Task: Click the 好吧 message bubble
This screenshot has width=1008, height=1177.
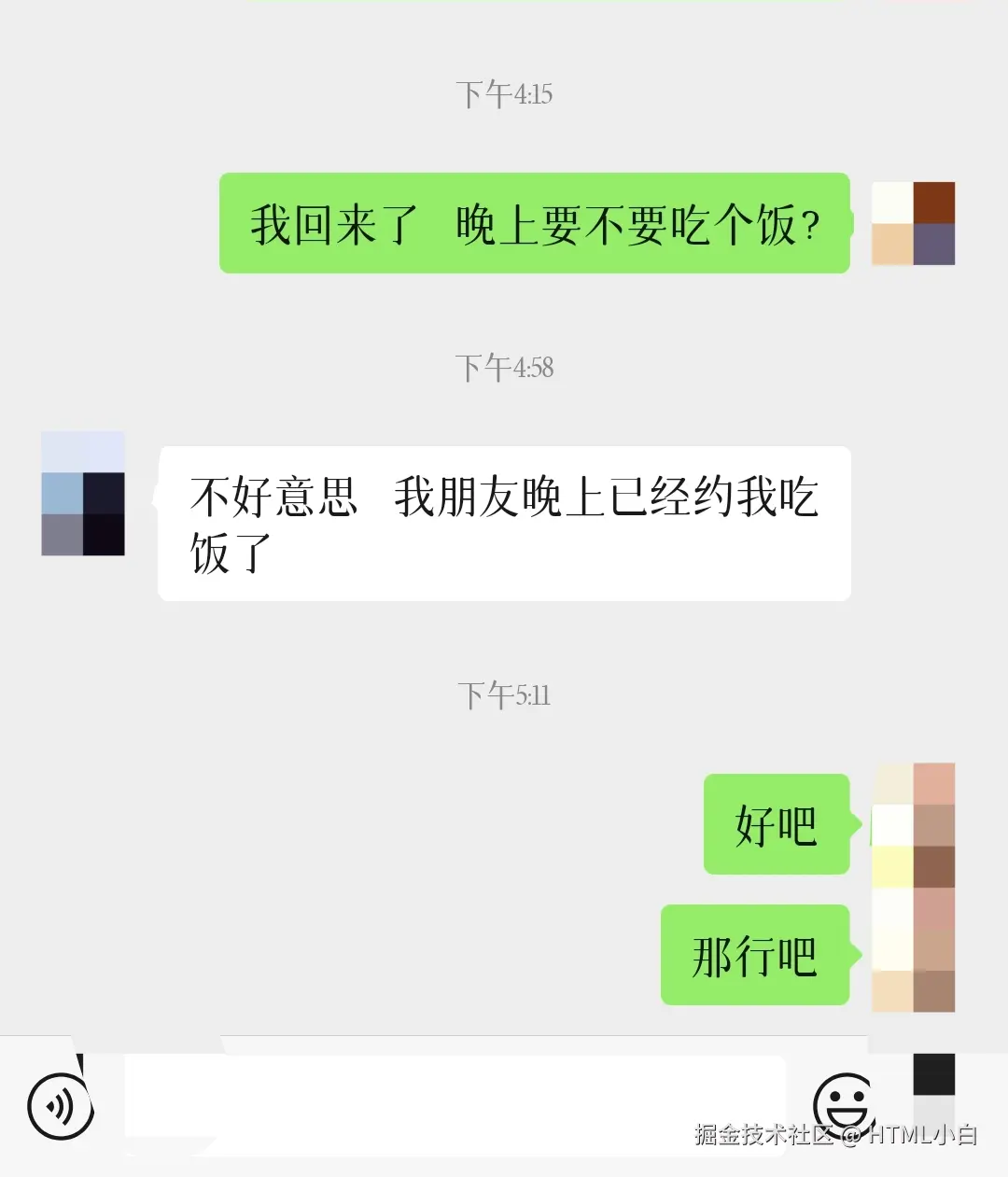Action: (x=776, y=823)
